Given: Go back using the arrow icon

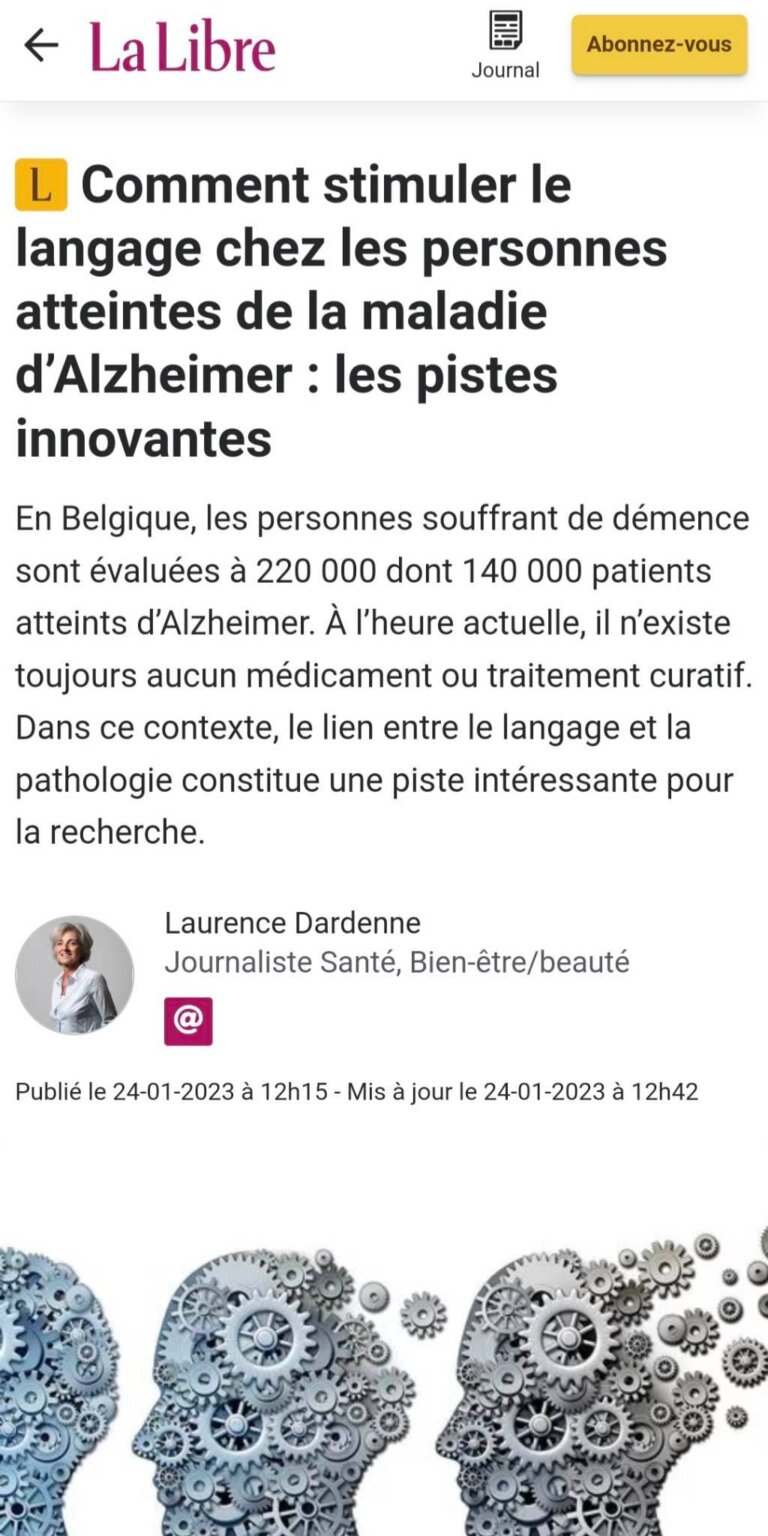Looking at the screenshot, I should 41,45.
